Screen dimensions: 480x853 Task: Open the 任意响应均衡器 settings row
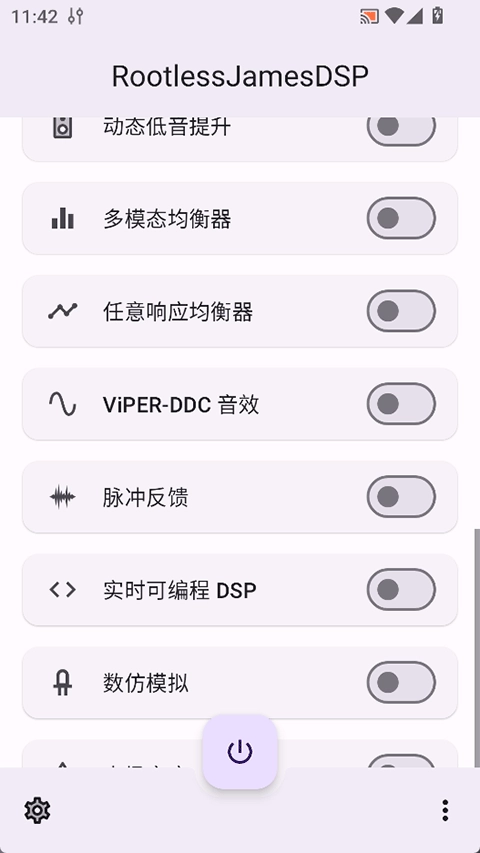pyautogui.click(x=240, y=311)
